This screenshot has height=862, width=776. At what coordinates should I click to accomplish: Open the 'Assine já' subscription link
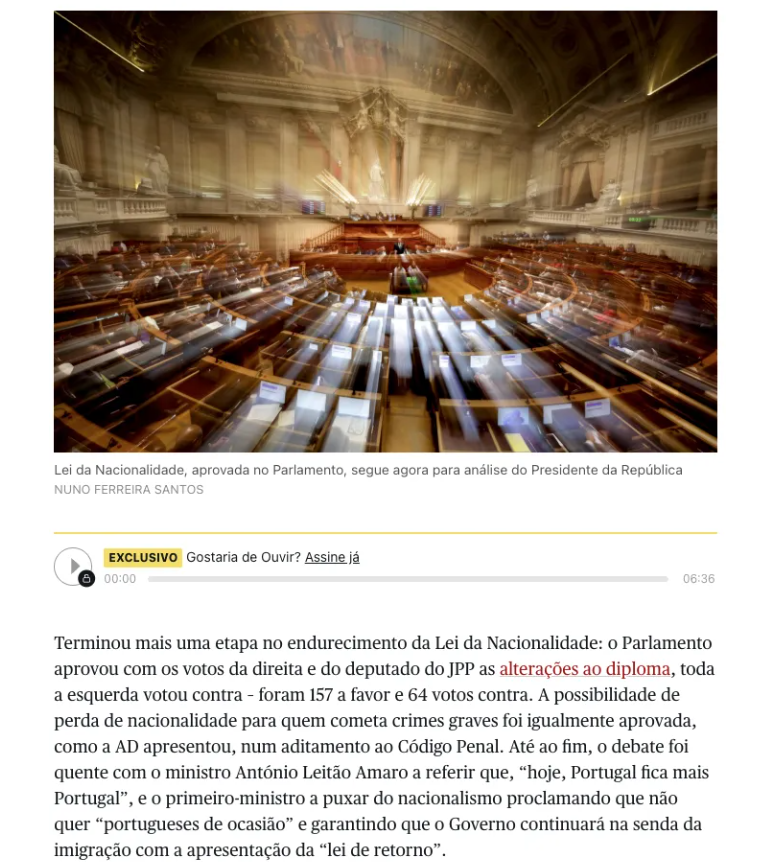click(332, 557)
